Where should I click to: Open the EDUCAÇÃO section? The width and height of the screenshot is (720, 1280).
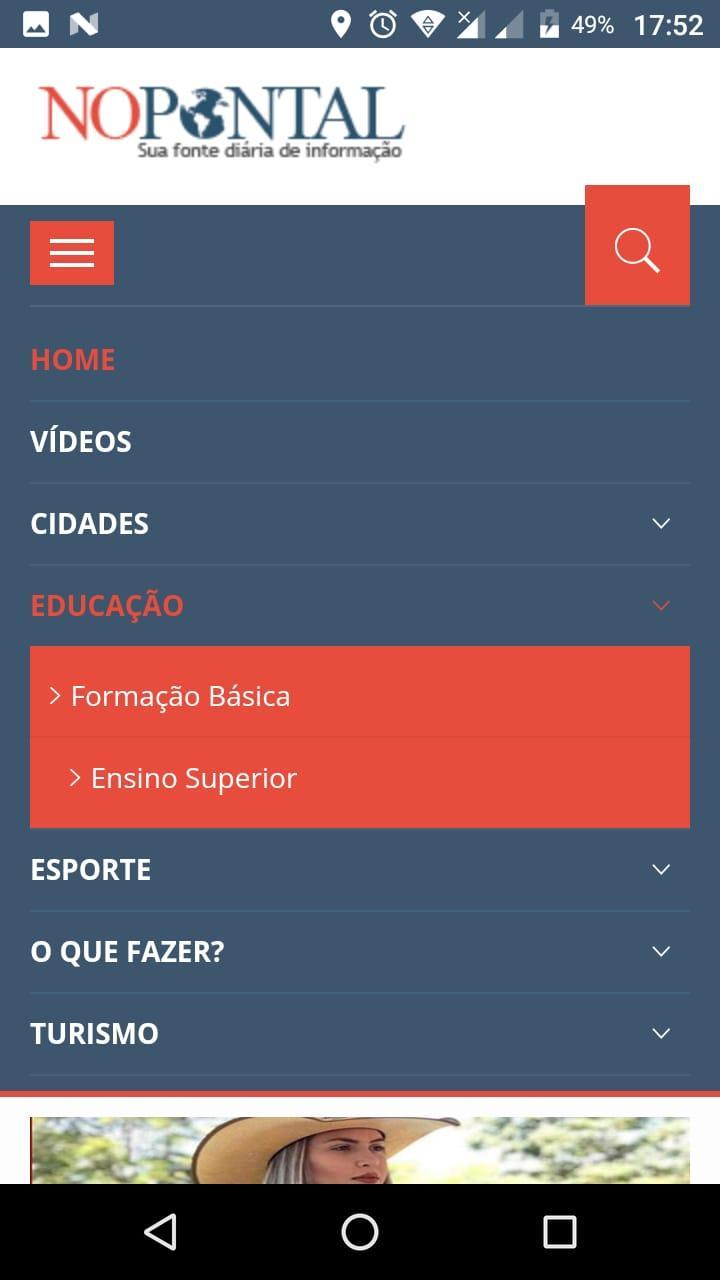point(107,606)
